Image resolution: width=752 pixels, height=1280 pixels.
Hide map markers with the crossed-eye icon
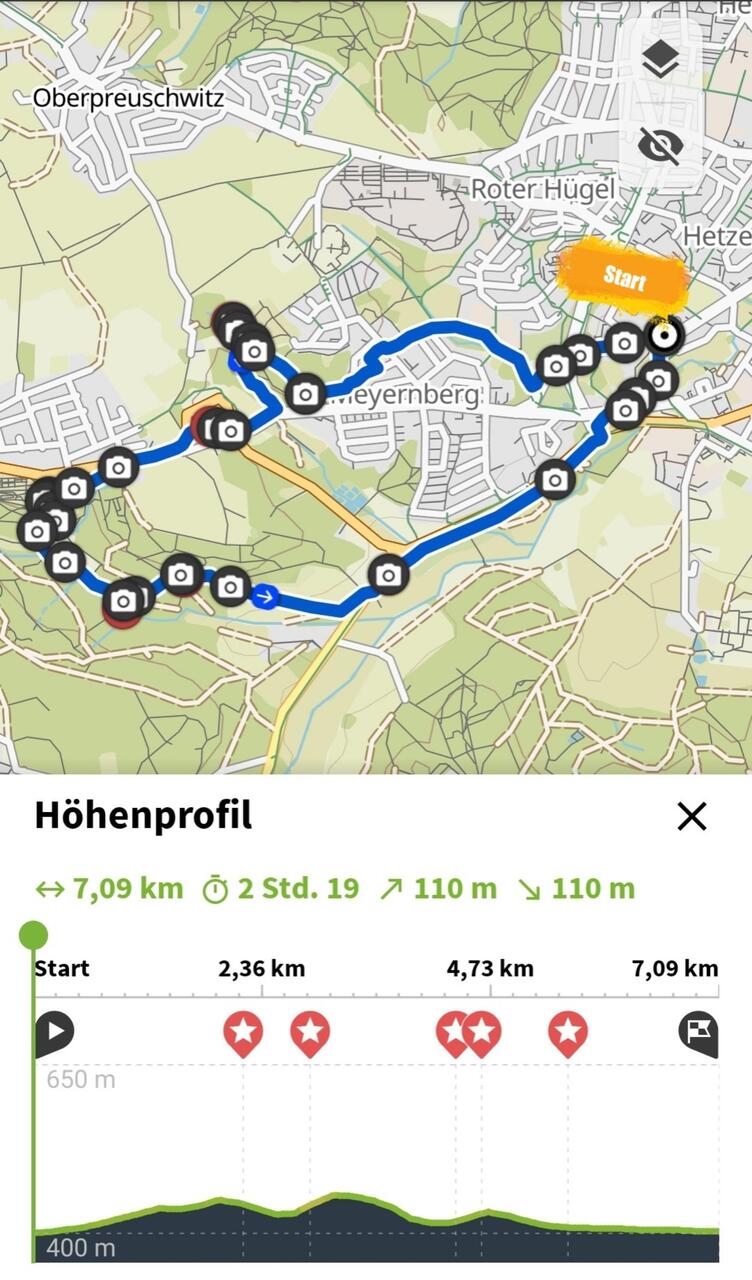click(660, 146)
